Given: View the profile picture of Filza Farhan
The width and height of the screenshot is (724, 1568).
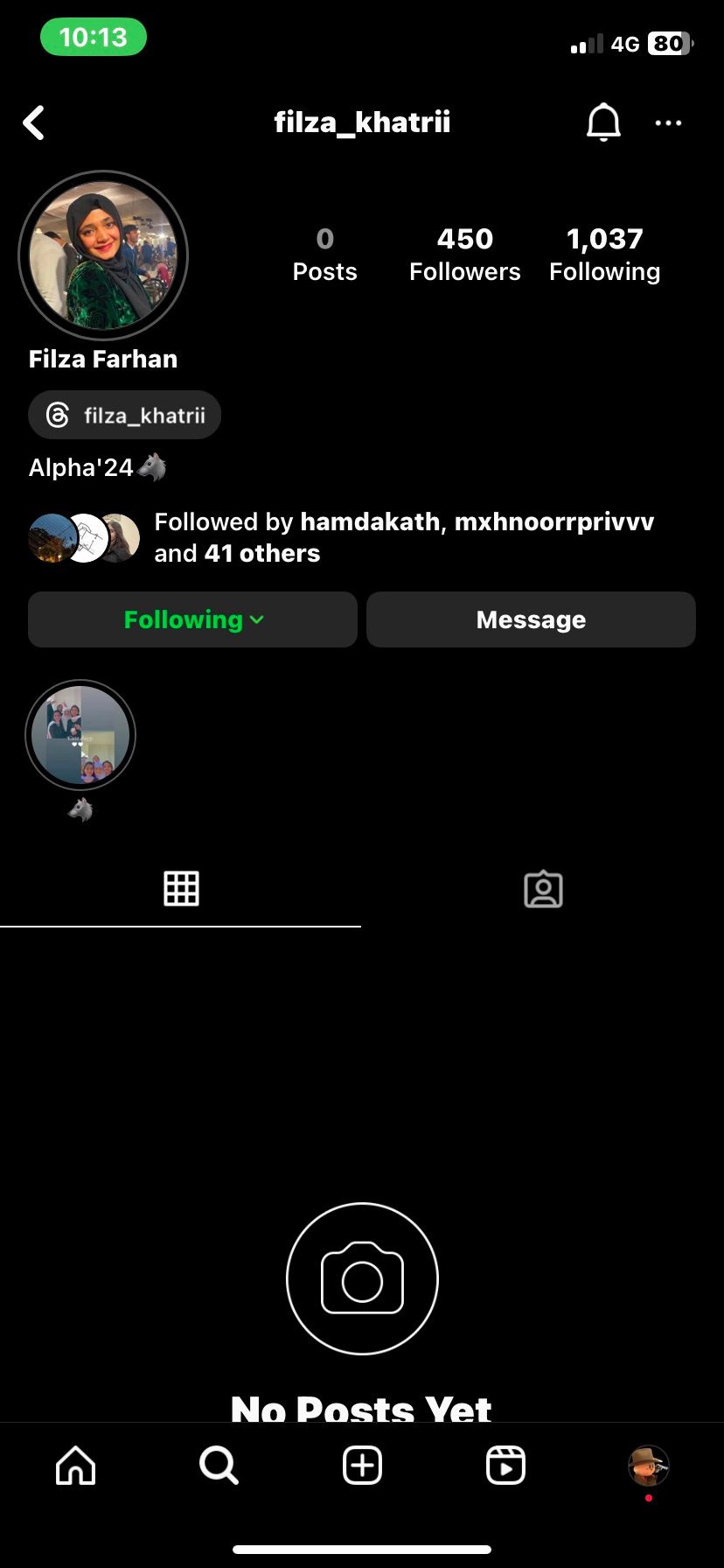Looking at the screenshot, I should [x=103, y=255].
